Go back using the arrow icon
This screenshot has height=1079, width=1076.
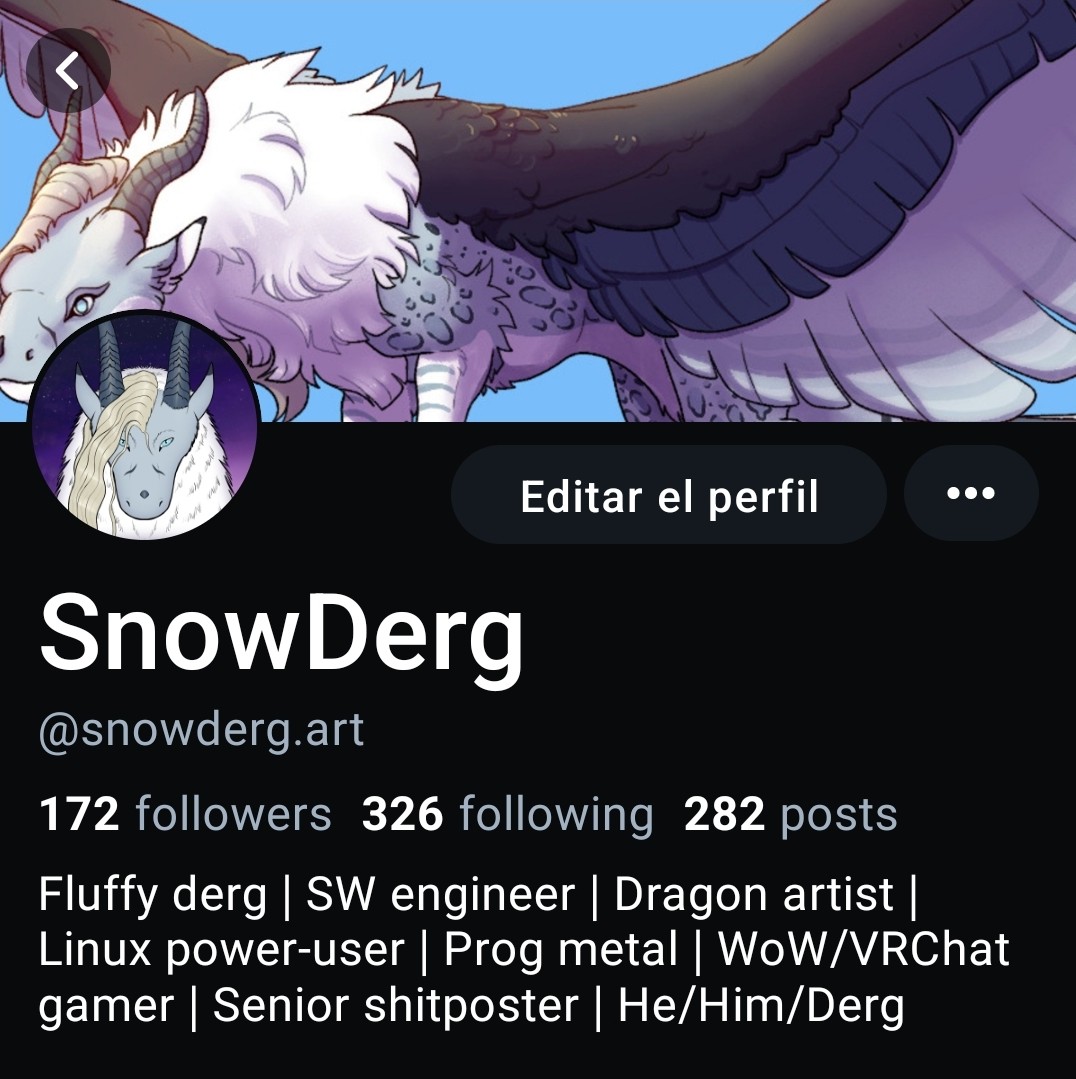point(67,70)
